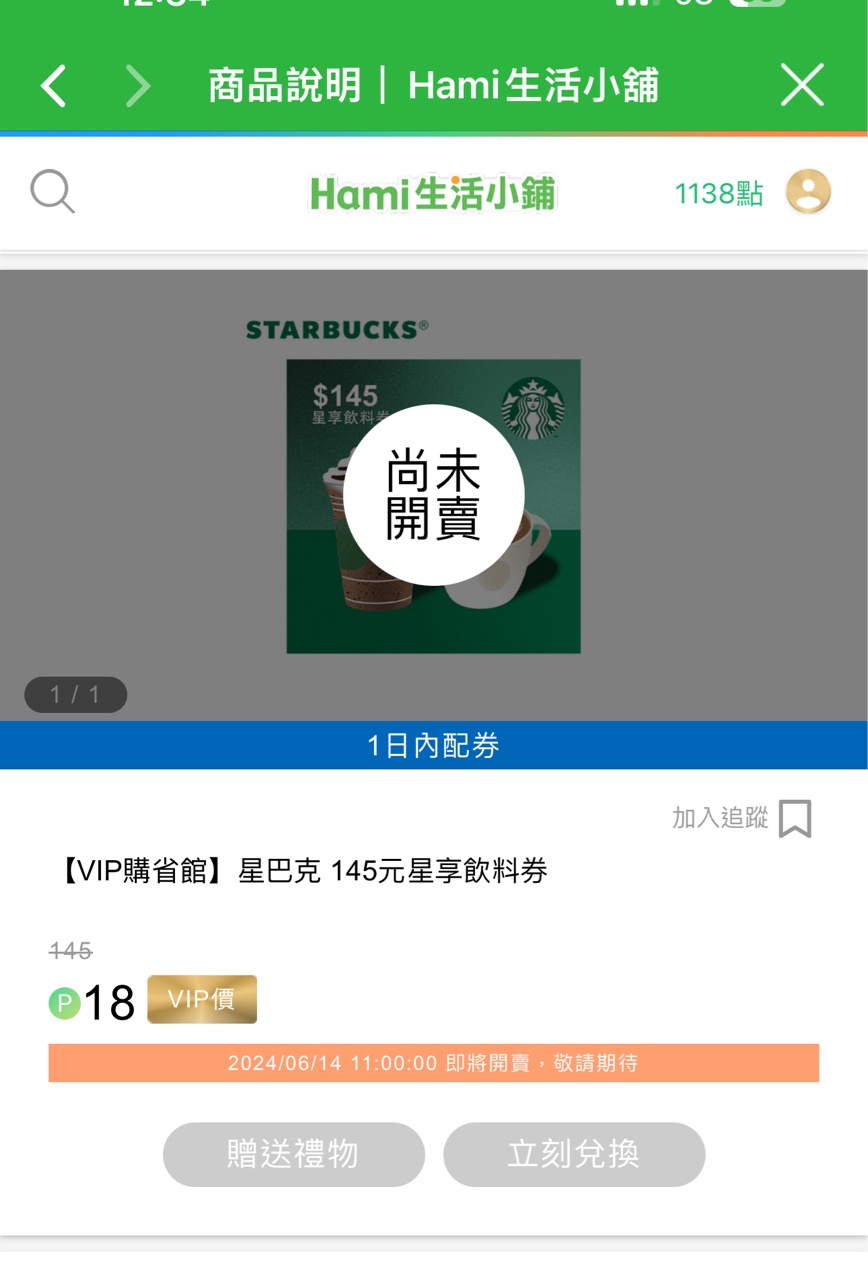Open the user profile avatar
Image resolution: width=868 pixels, height=1280 pixels.
point(808,192)
